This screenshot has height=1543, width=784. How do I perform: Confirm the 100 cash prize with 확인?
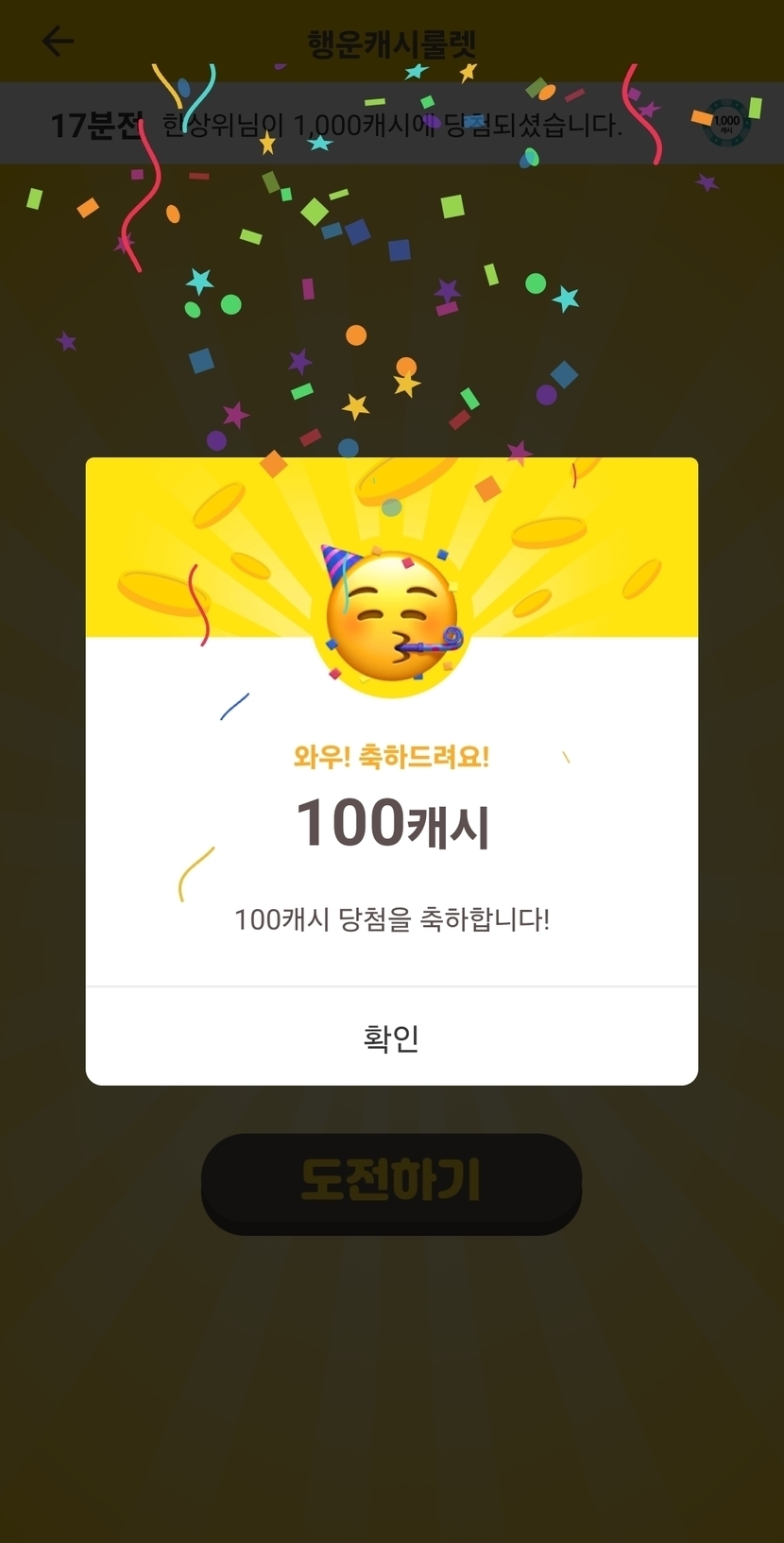(x=391, y=1037)
